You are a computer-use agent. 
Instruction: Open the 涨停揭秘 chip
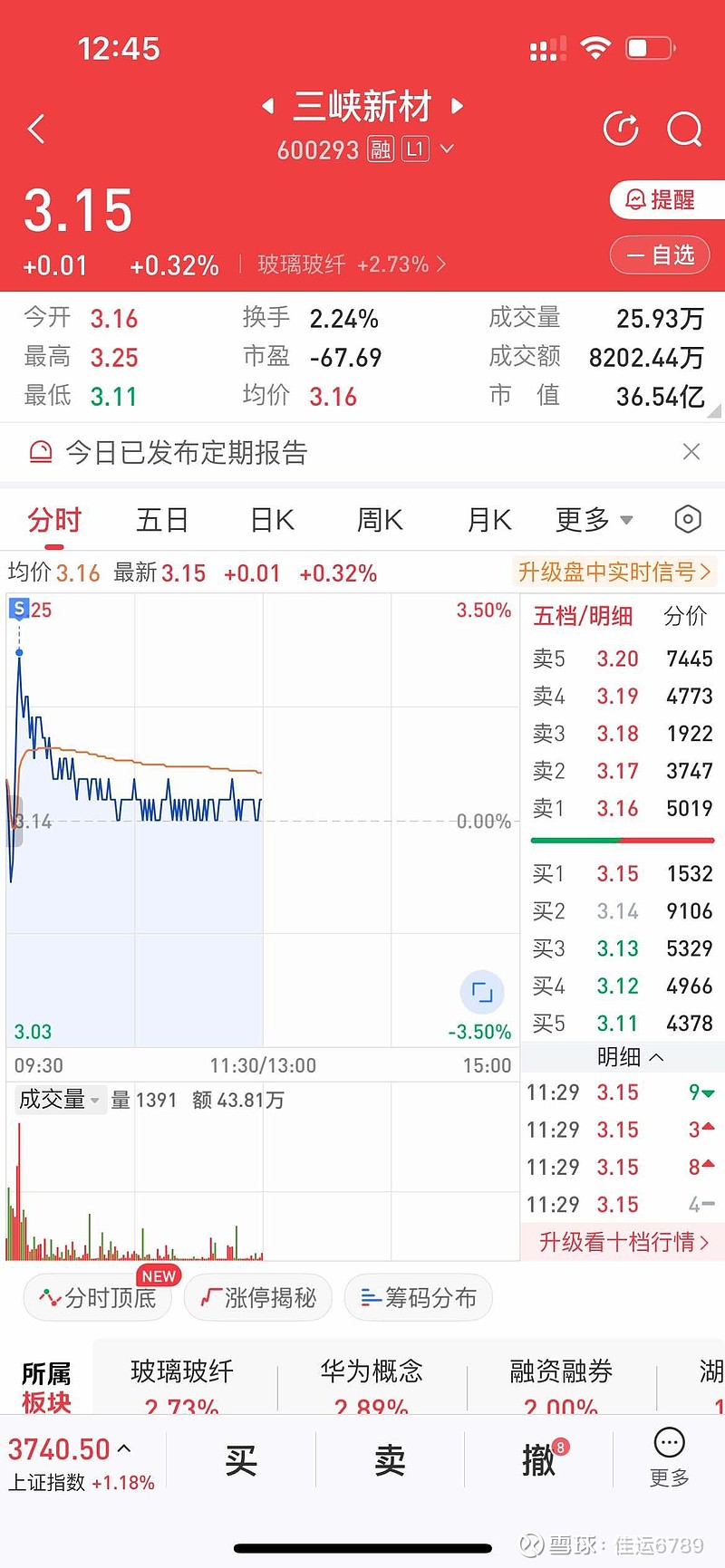click(x=258, y=1298)
